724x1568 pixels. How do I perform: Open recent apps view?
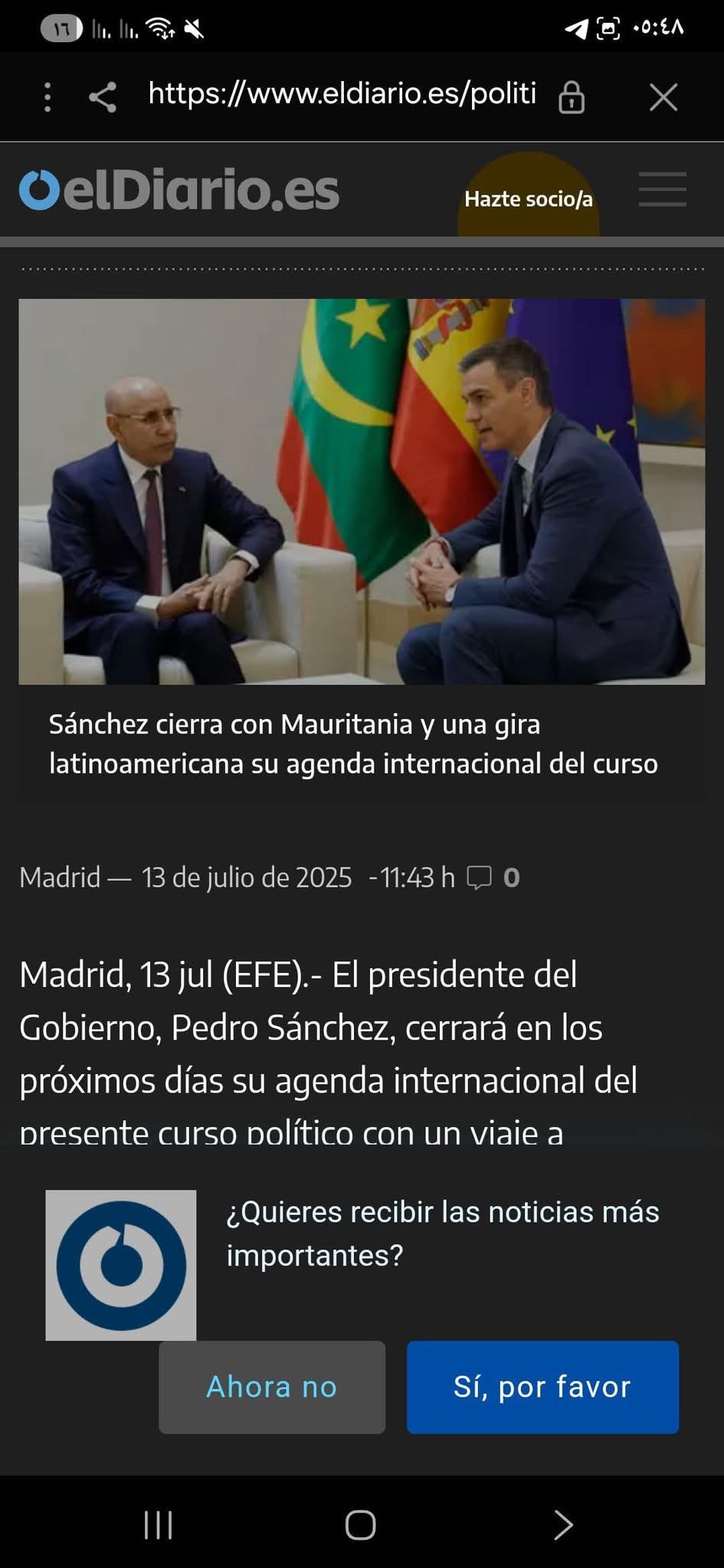click(158, 1524)
